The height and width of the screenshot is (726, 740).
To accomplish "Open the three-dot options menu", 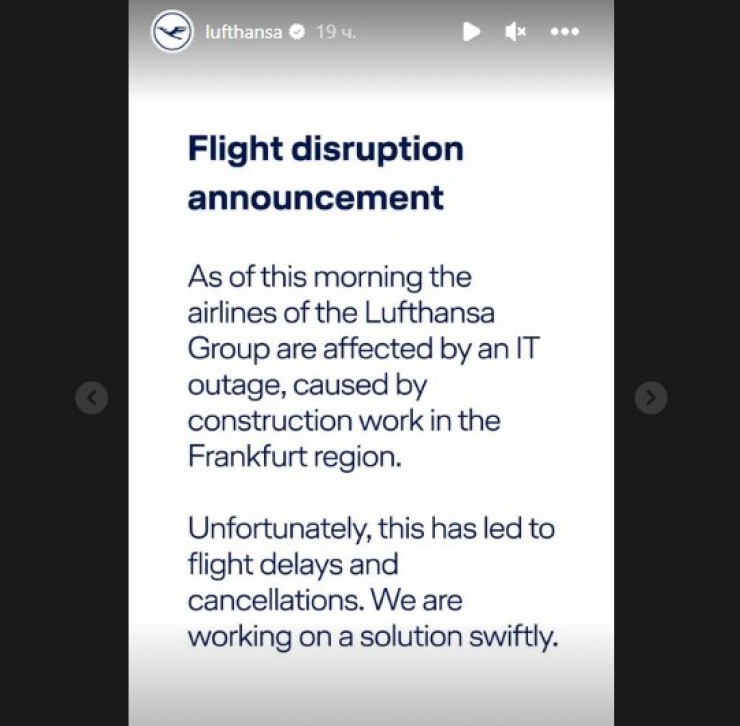I will pyautogui.click(x=564, y=32).
